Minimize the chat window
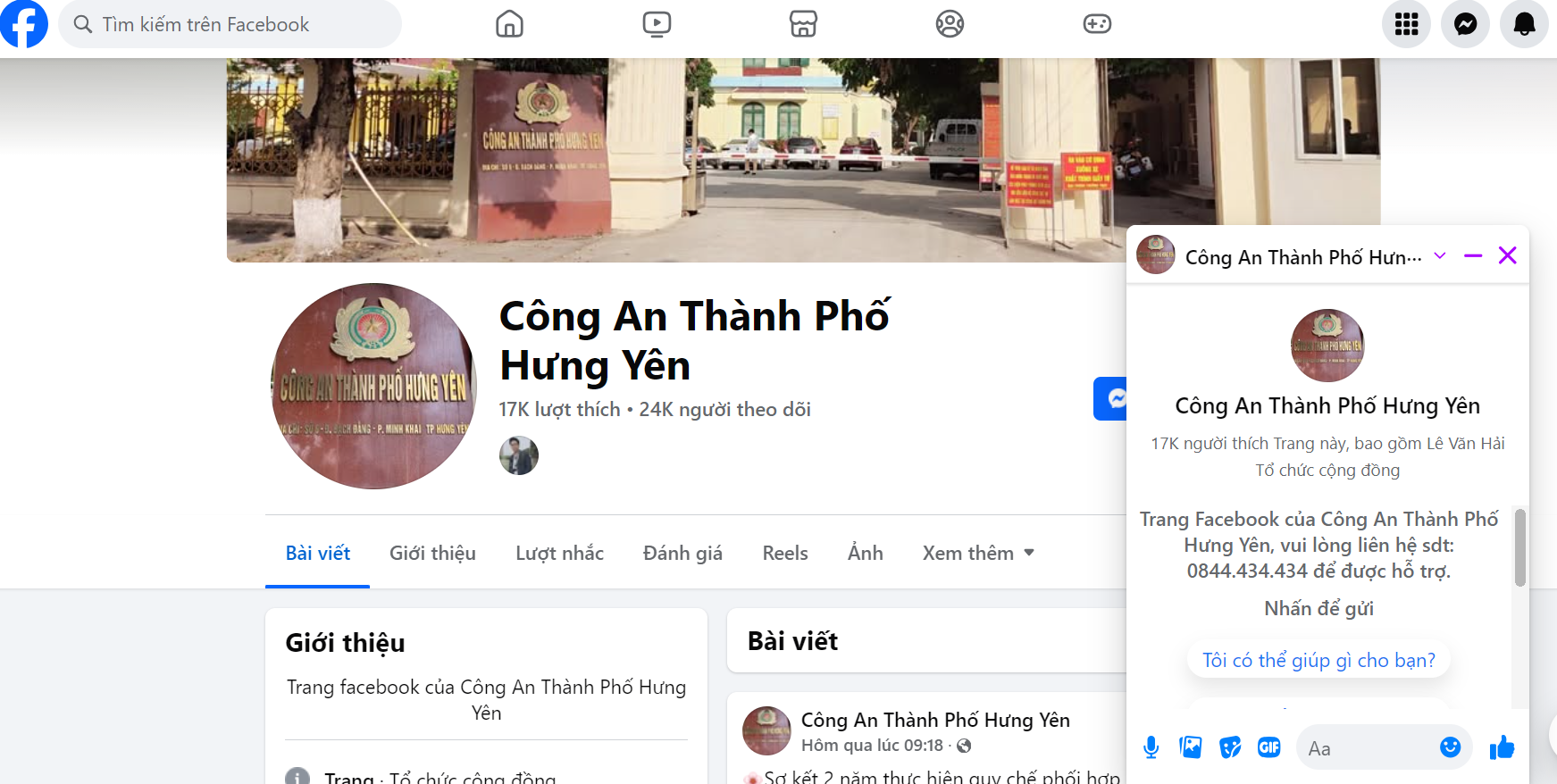This screenshot has height=784, width=1557. click(x=1473, y=256)
